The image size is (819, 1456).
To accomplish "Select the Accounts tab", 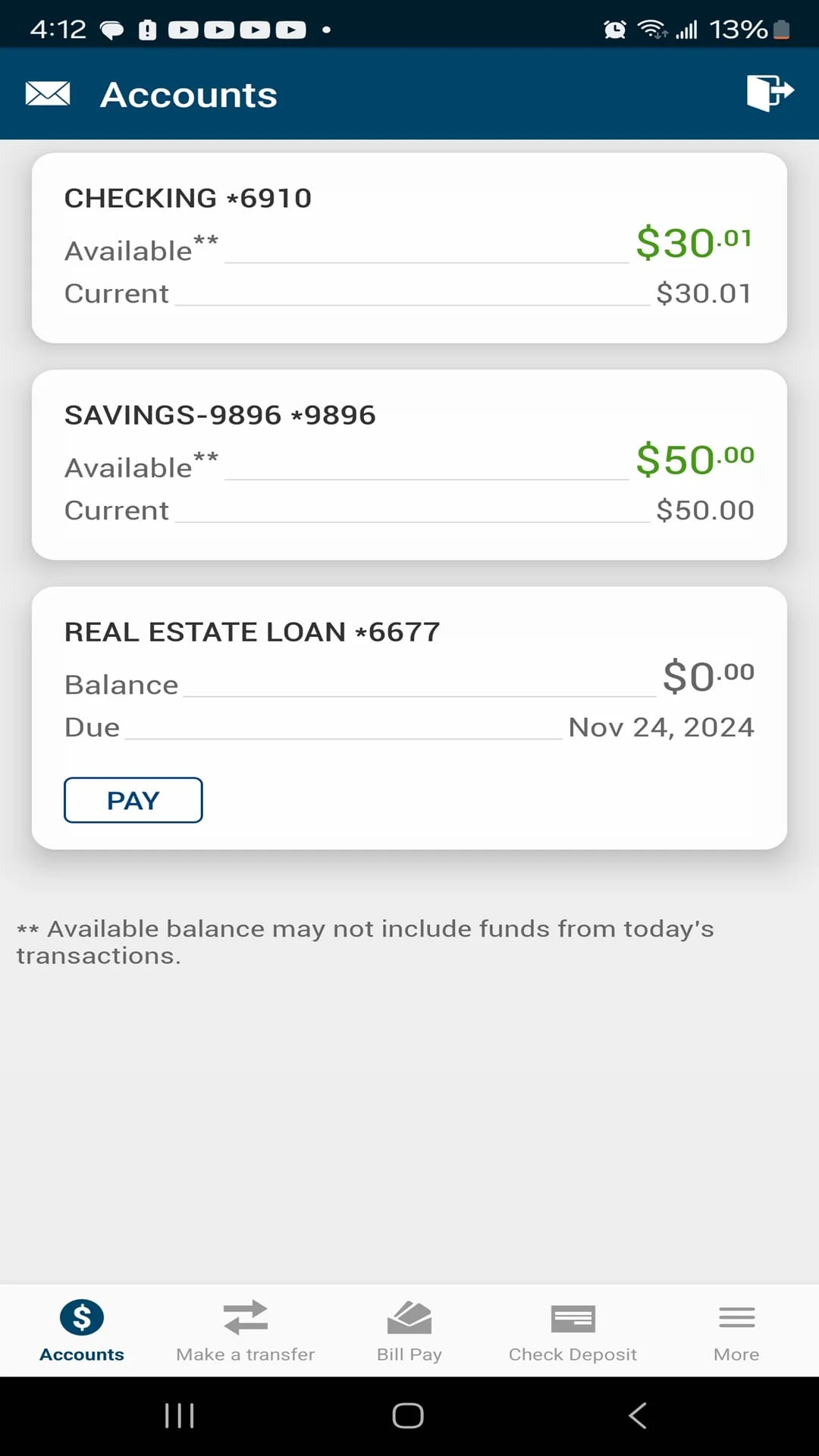I will point(82,1331).
